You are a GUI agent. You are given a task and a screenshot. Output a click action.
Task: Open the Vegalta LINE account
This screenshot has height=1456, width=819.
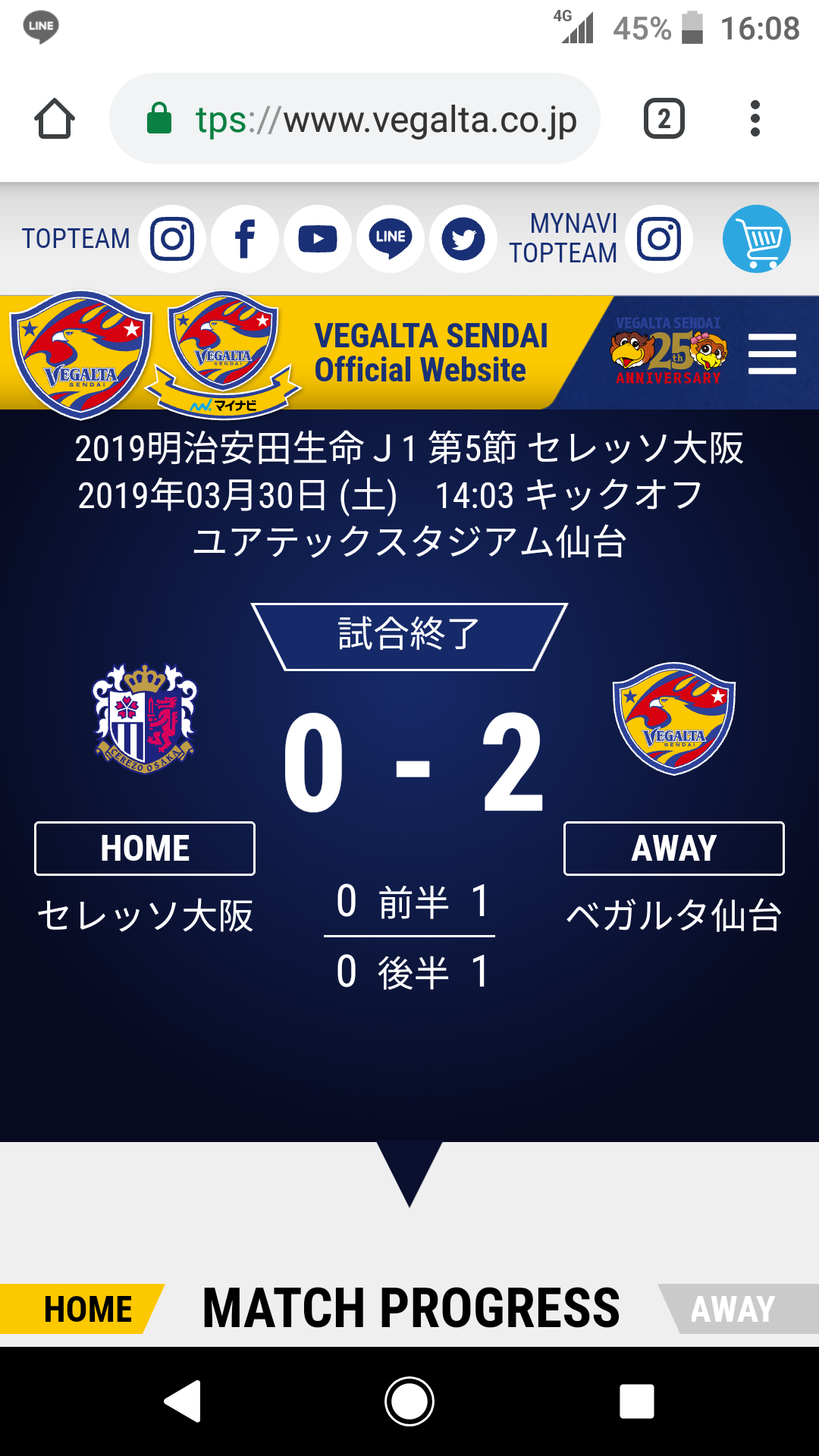tap(391, 240)
